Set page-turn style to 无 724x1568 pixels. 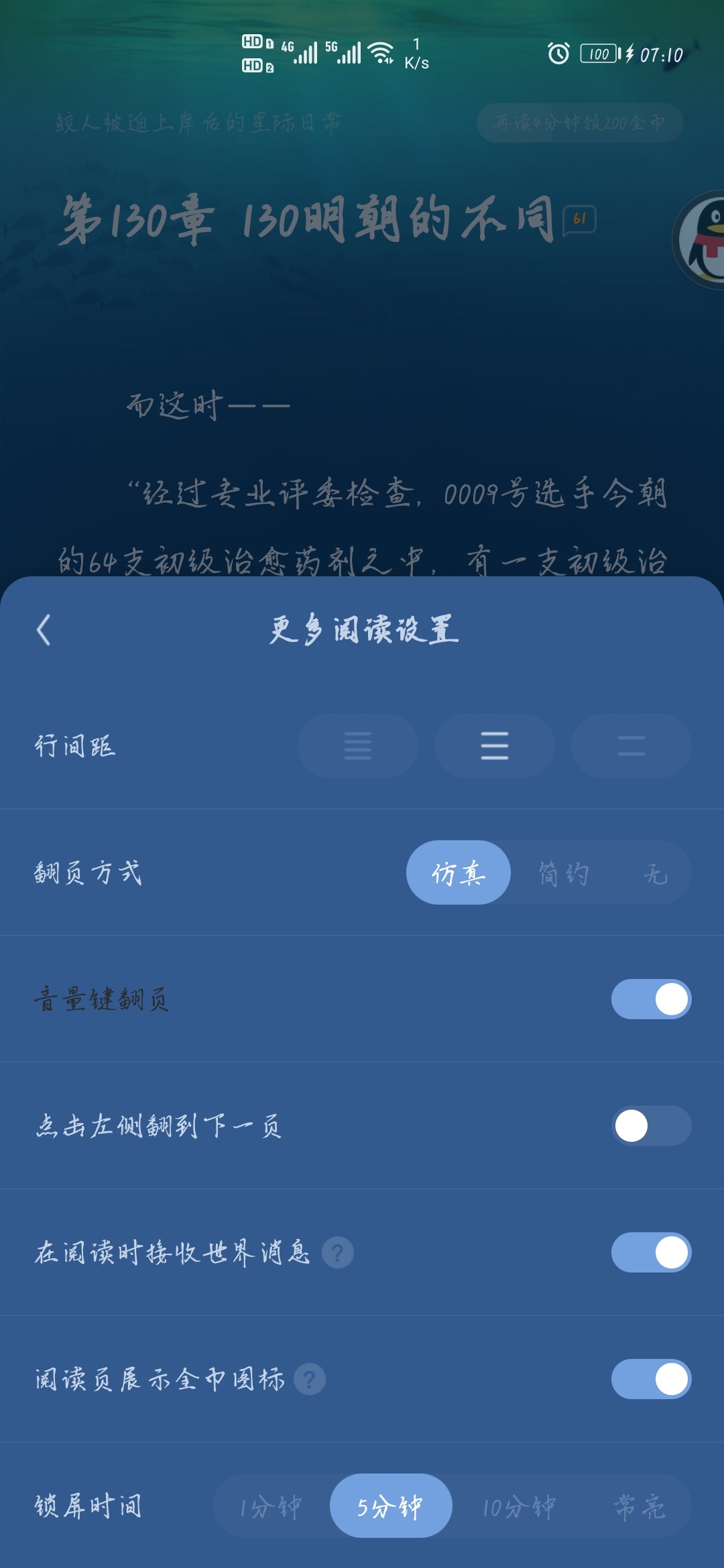(x=656, y=872)
